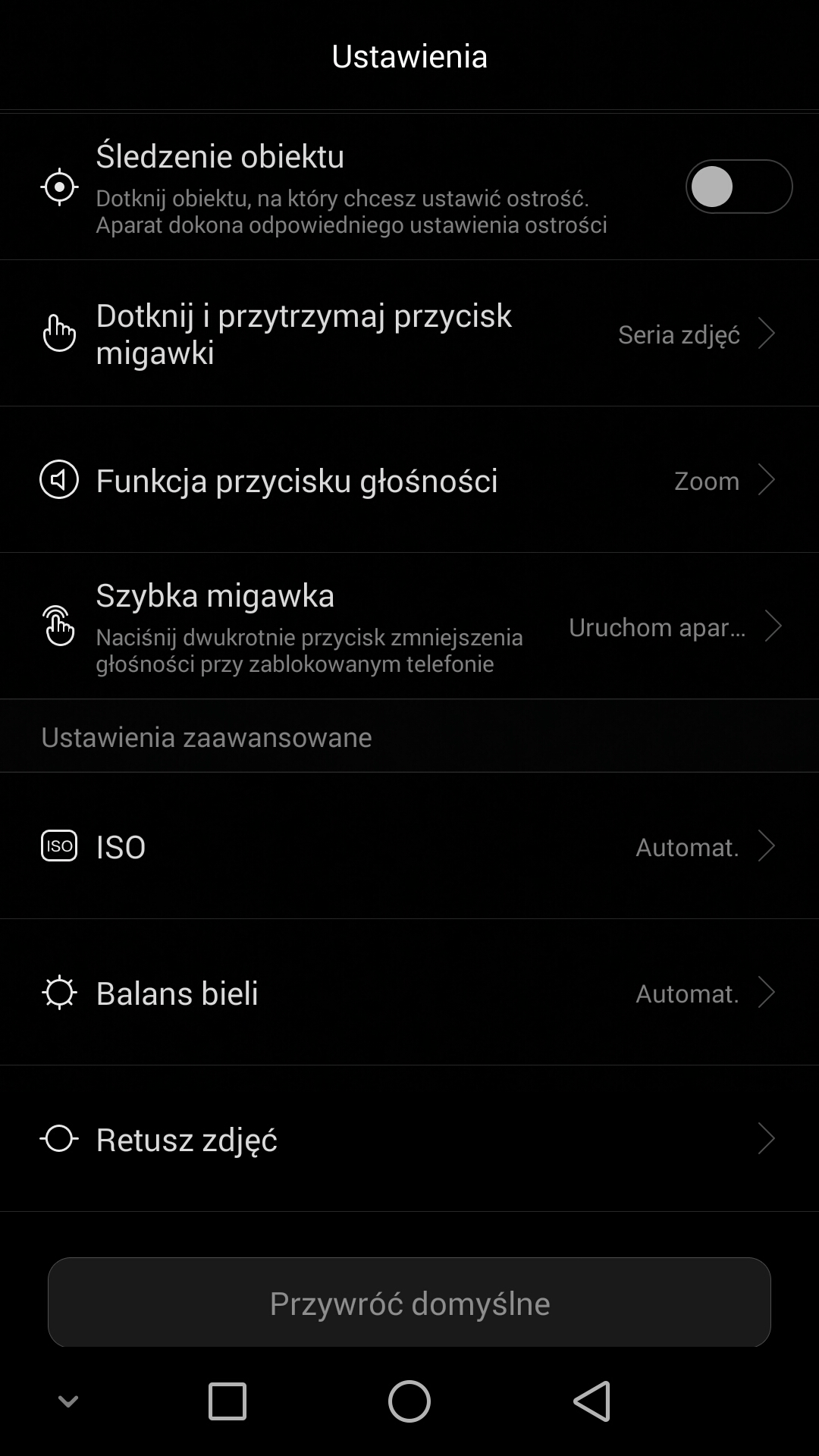This screenshot has height=1456, width=819.
Task: Open Balans bieli options
Action: [x=409, y=993]
